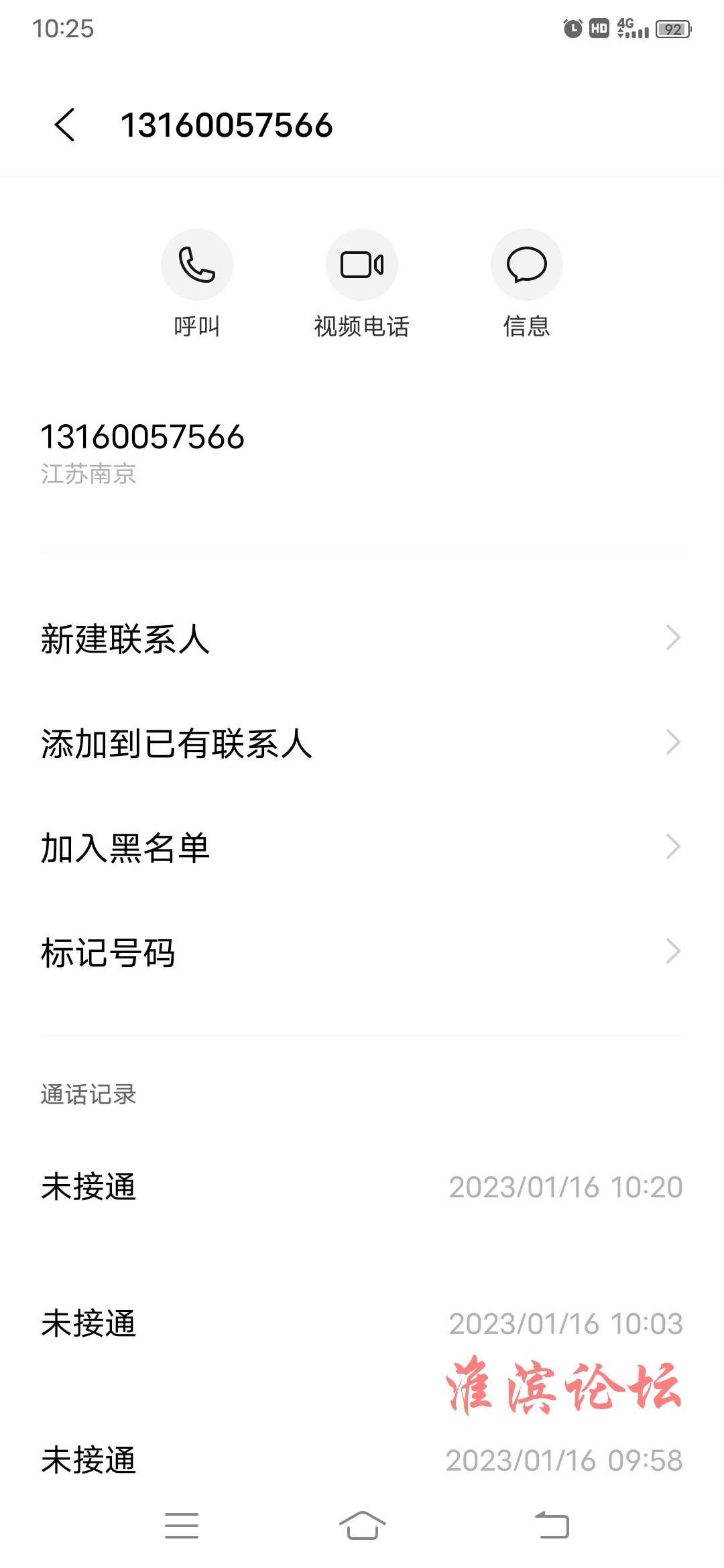Tap the system home button
Image resolution: width=724 pixels, height=1568 pixels.
[362, 1526]
